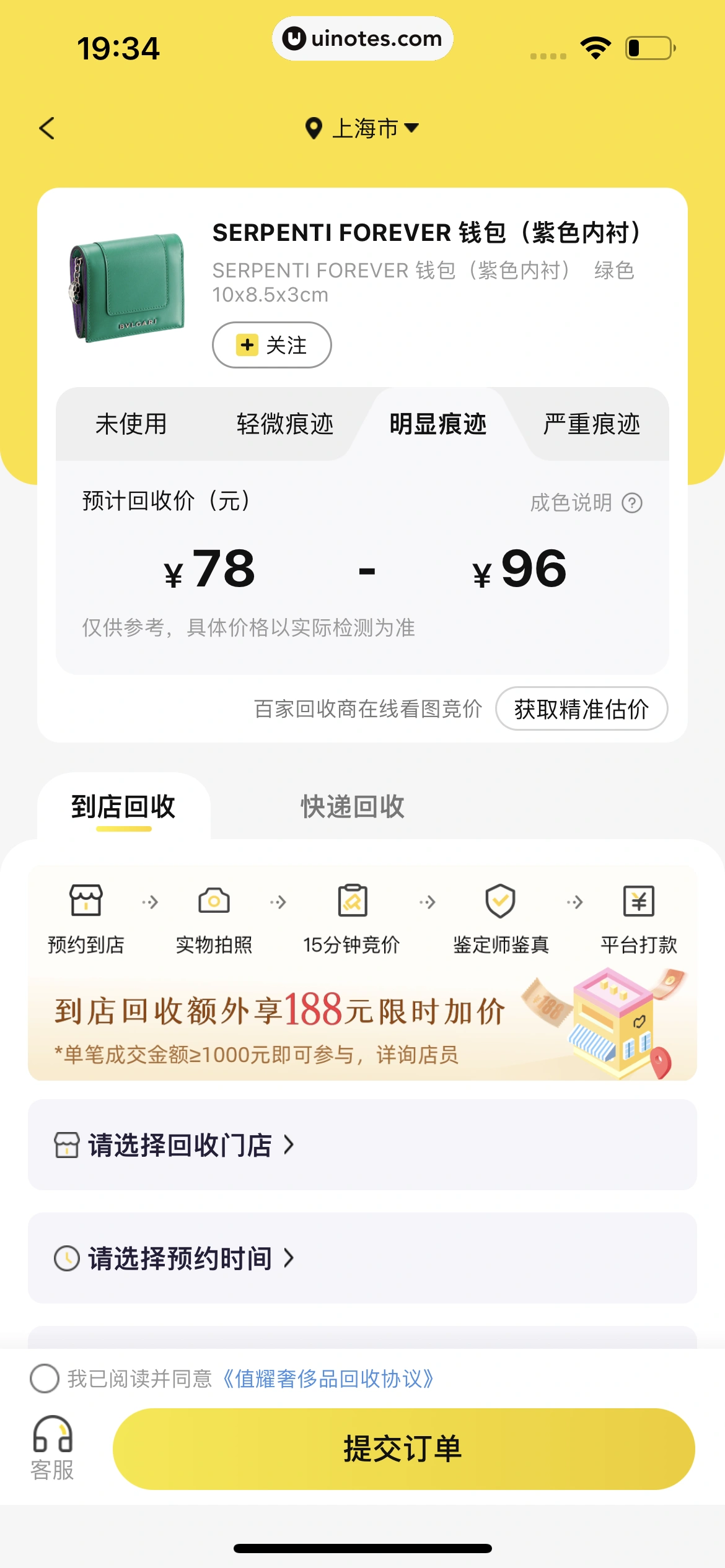Contact 客服 customer service
Image resolution: width=725 pixels, height=1568 pixels.
pos(53,1448)
